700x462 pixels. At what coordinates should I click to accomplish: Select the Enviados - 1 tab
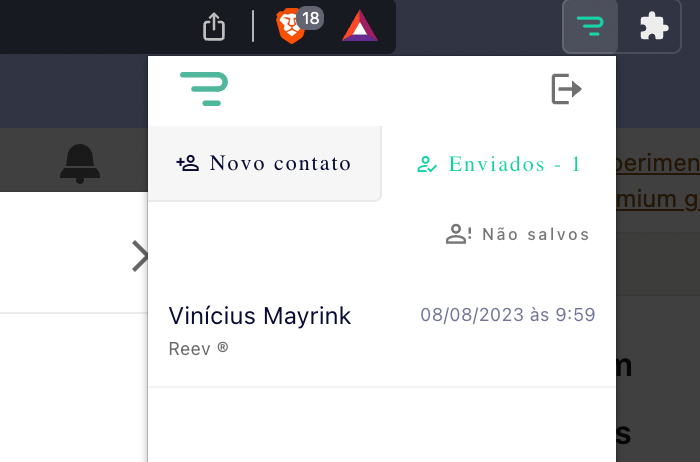[x=499, y=164]
